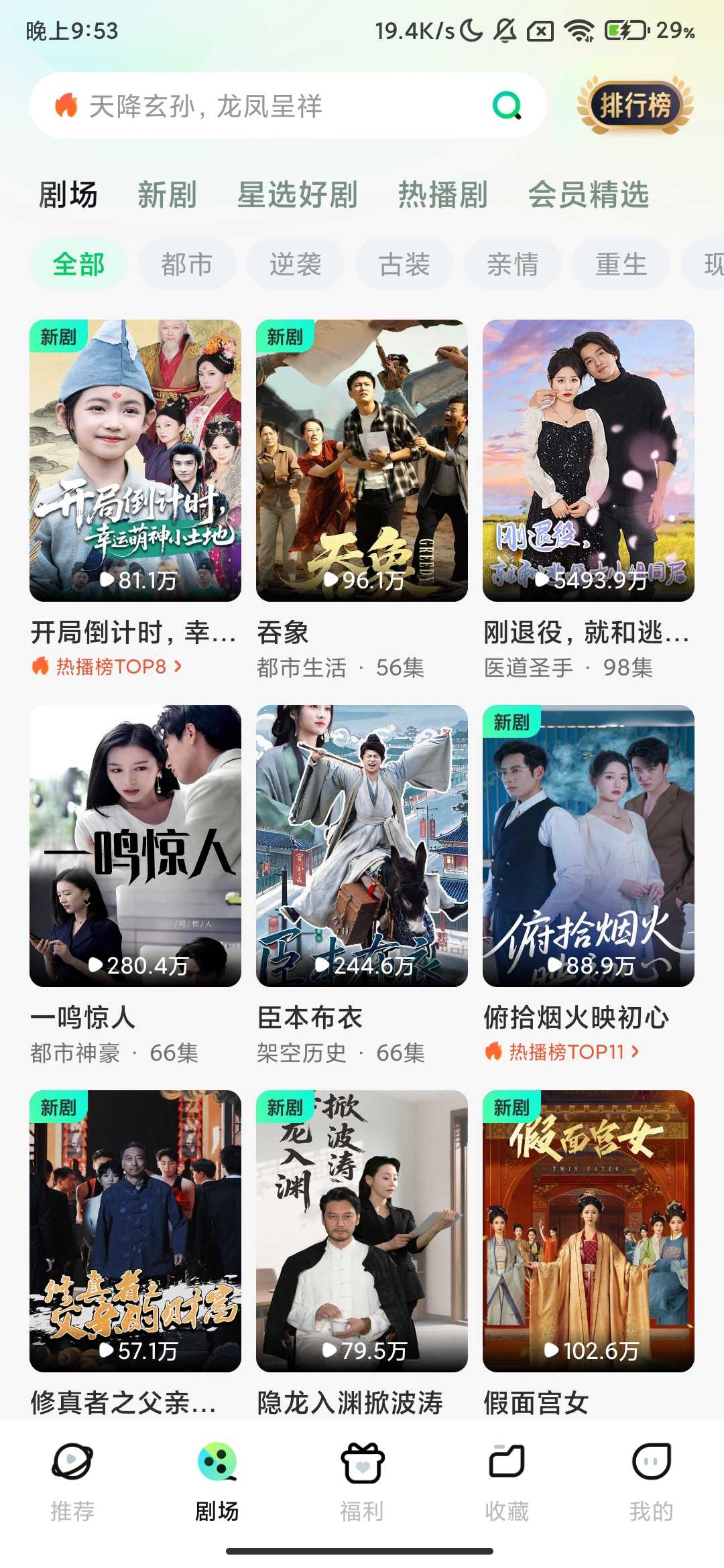Play the drama 臣本布衣
This screenshot has width=724, height=1568.
[x=361, y=846]
